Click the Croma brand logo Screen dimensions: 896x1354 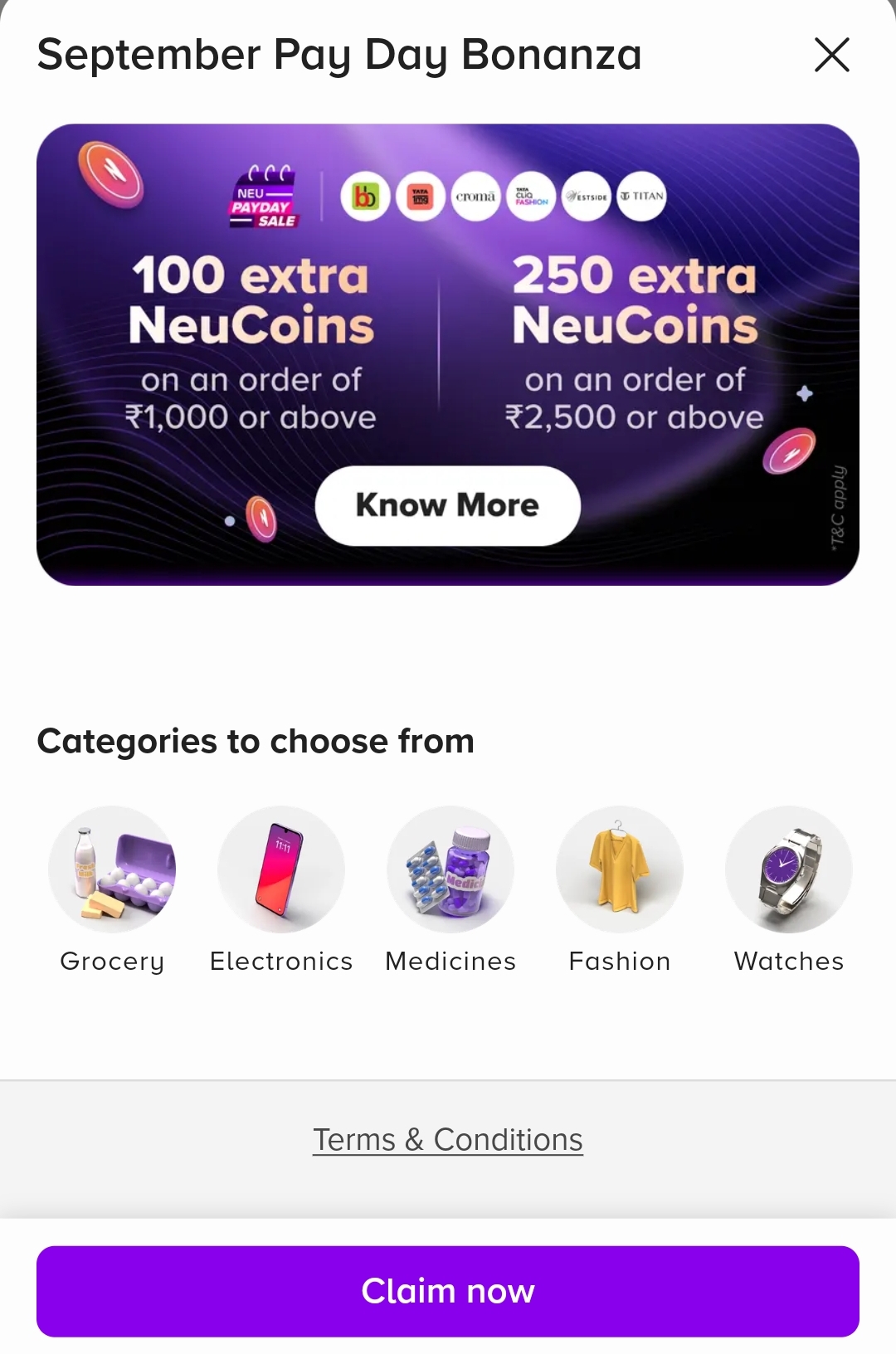[x=475, y=197]
